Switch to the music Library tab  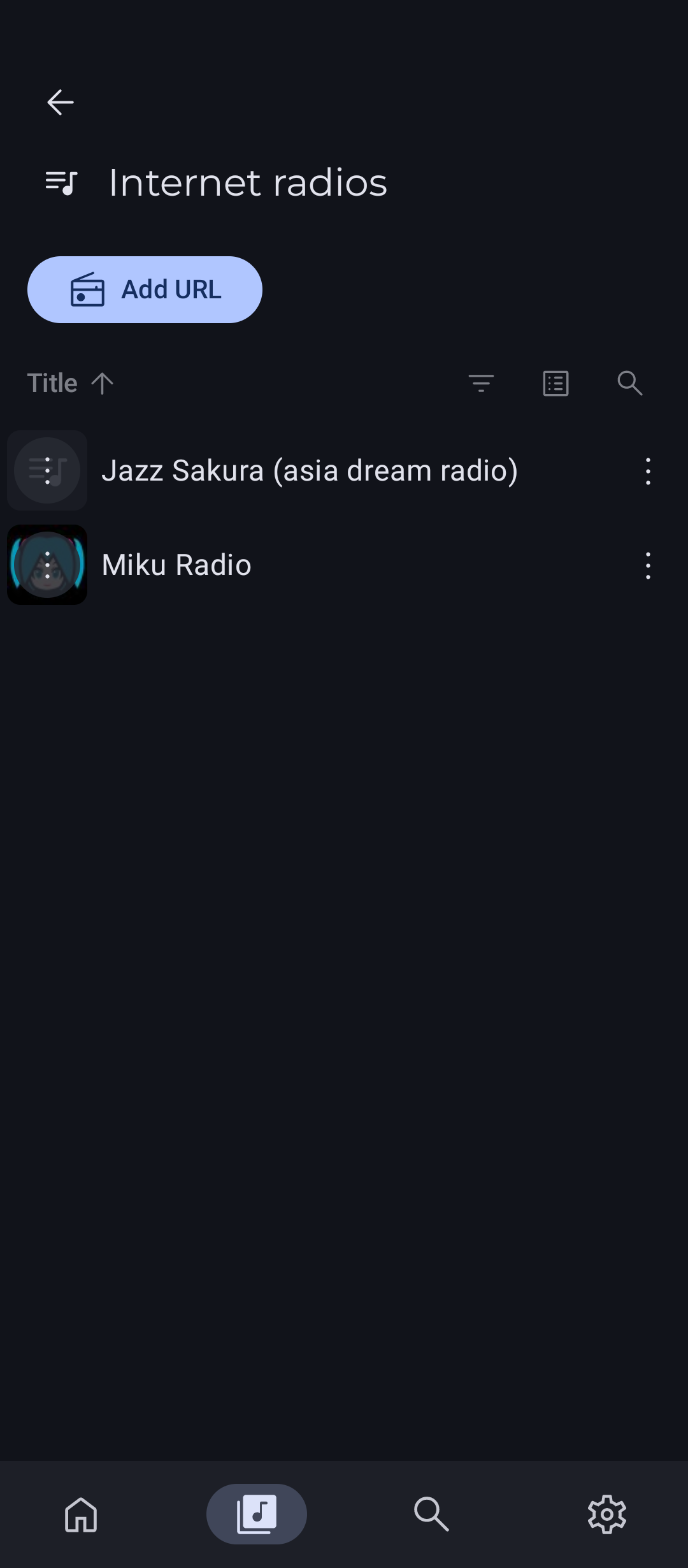point(256,1514)
